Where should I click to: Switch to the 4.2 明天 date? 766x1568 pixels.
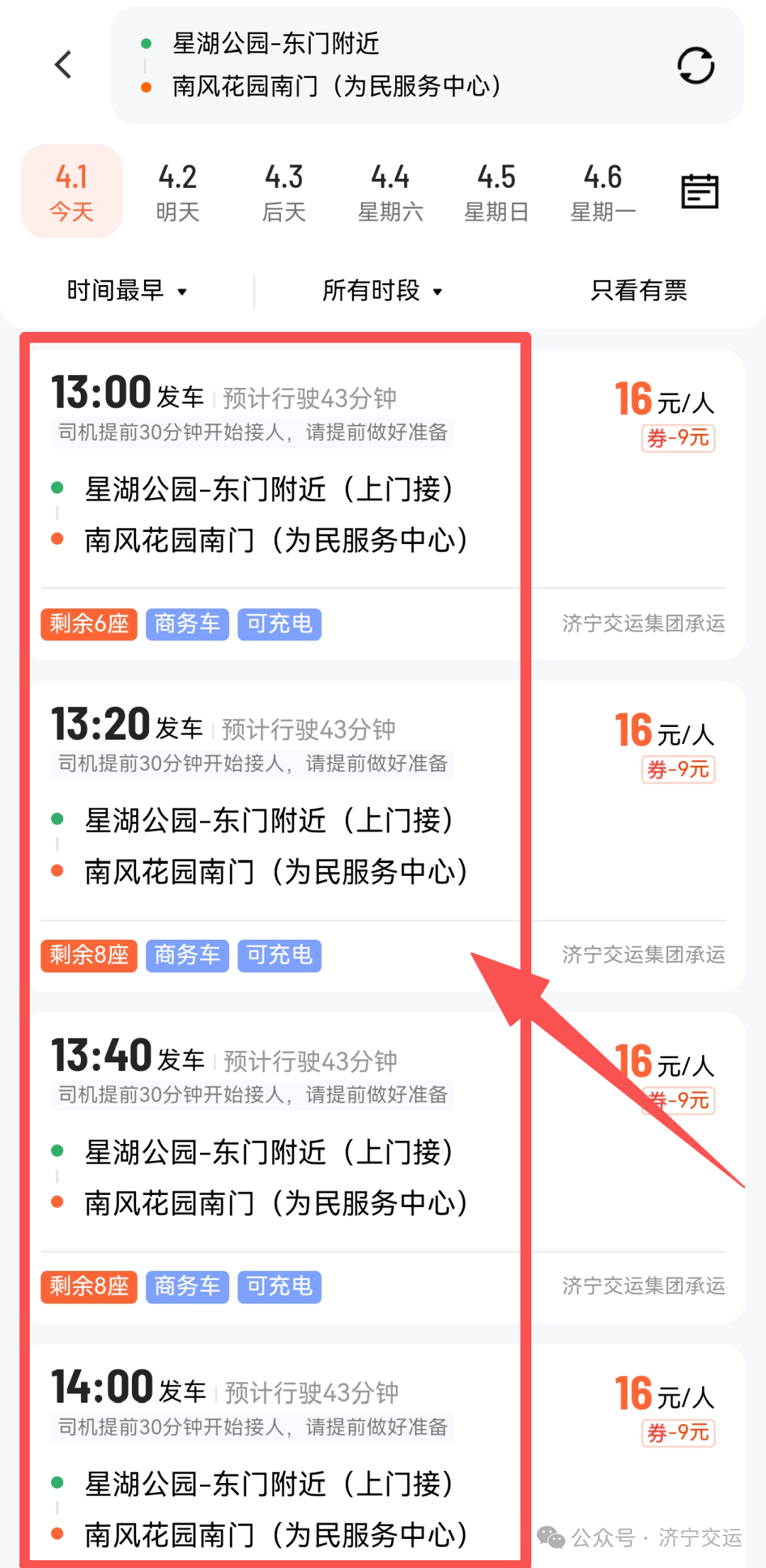(x=177, y=191)
